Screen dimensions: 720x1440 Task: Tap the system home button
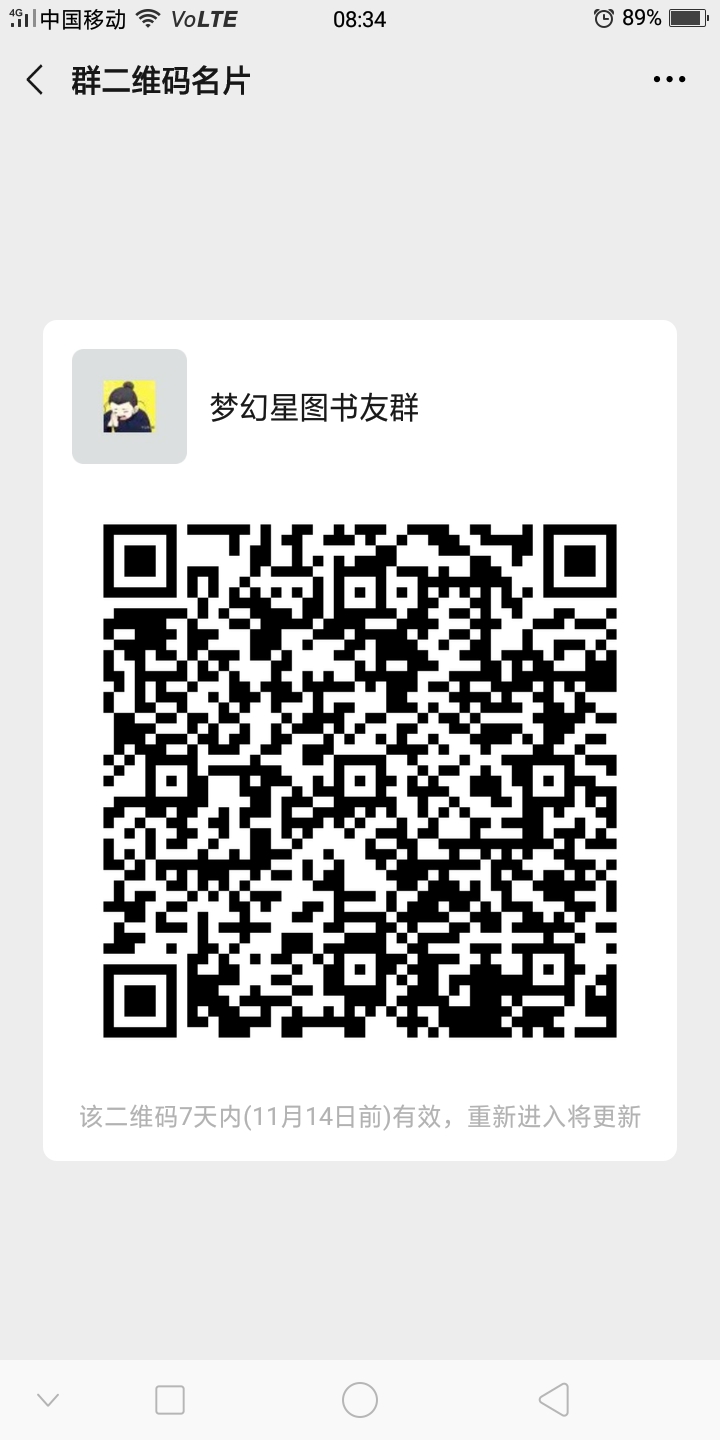(x=360, y=1400)
